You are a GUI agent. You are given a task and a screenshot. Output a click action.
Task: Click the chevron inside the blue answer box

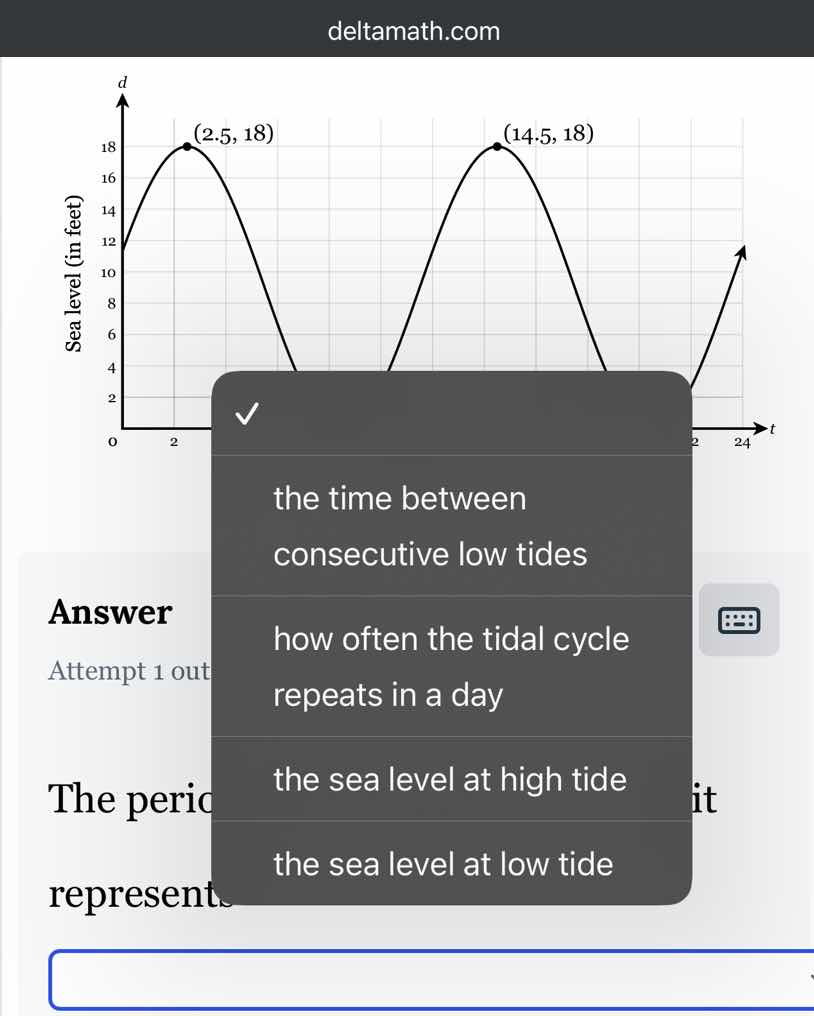[808, 975]
